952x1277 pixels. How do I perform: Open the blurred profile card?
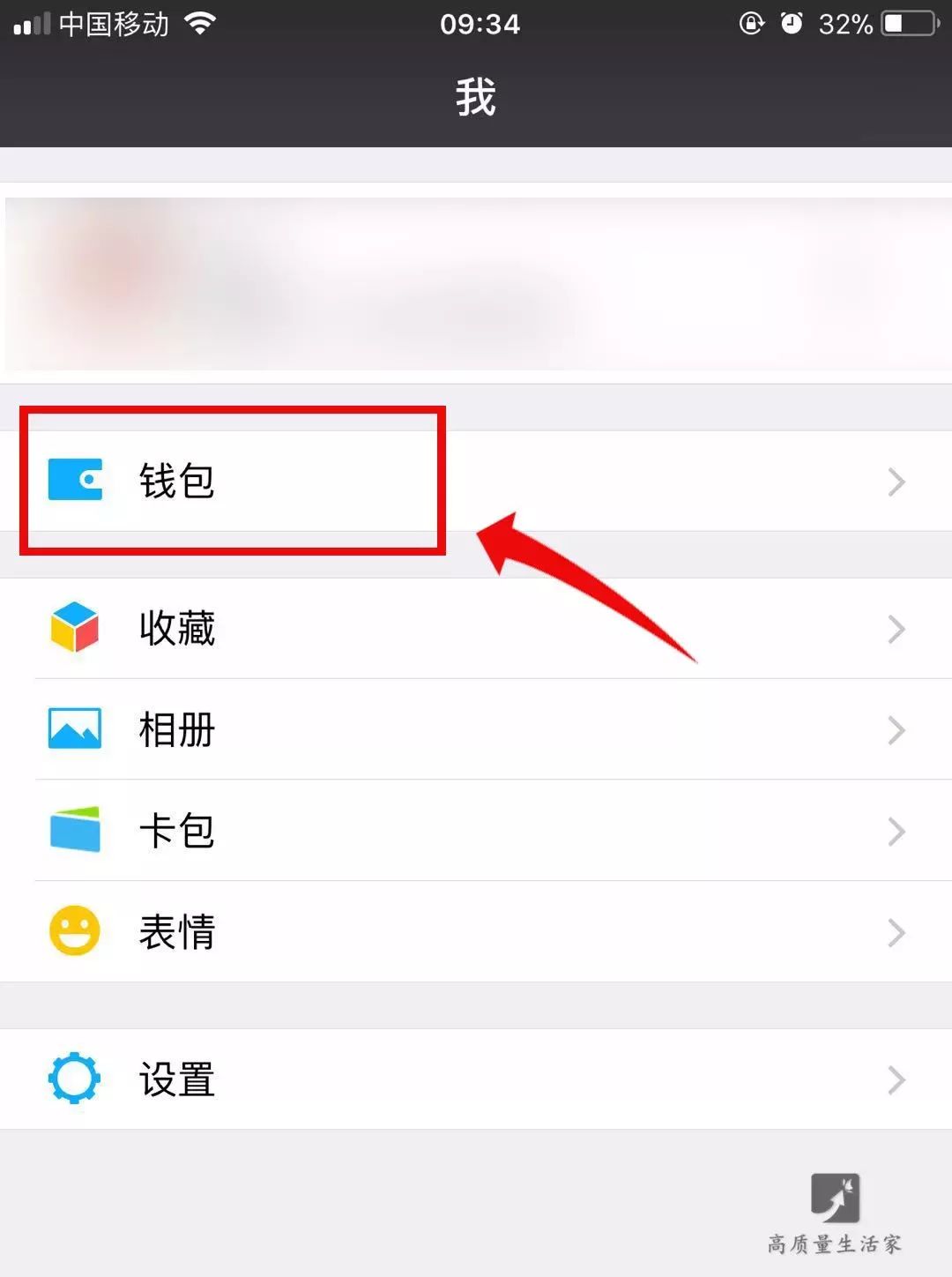476,282
